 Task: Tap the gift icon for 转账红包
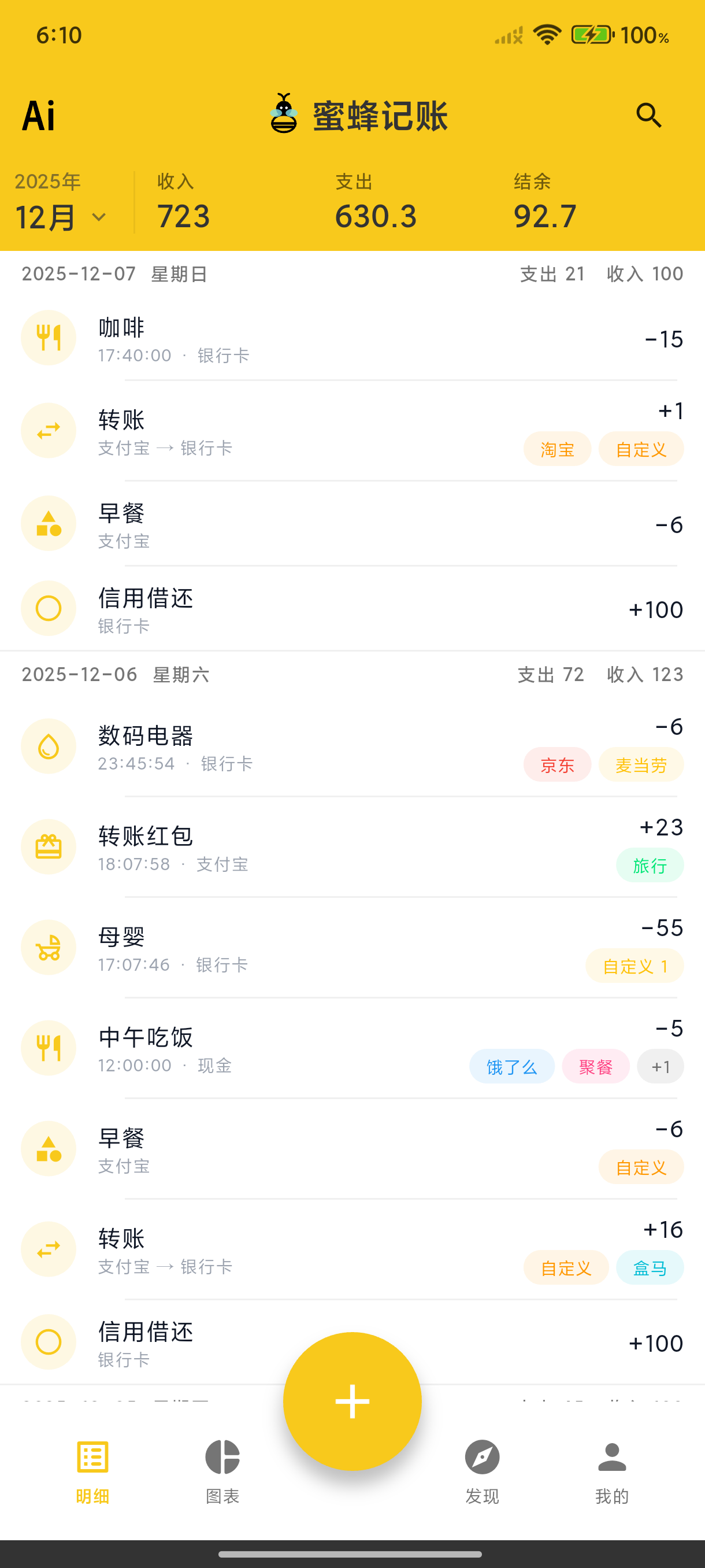point(49,846)
